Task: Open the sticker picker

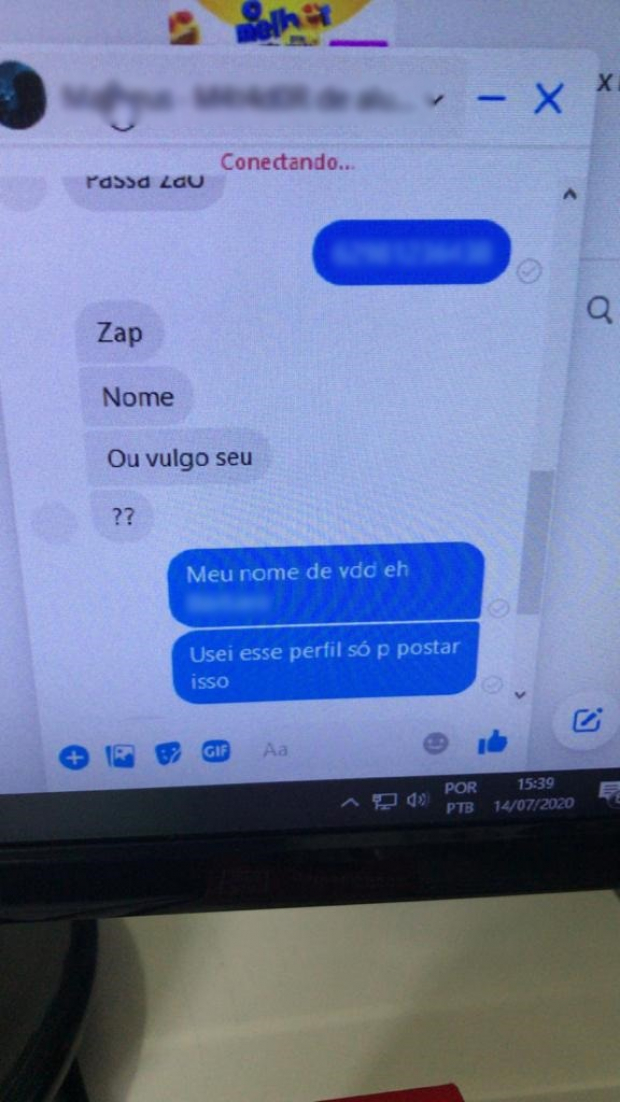Action: point(167,754)
